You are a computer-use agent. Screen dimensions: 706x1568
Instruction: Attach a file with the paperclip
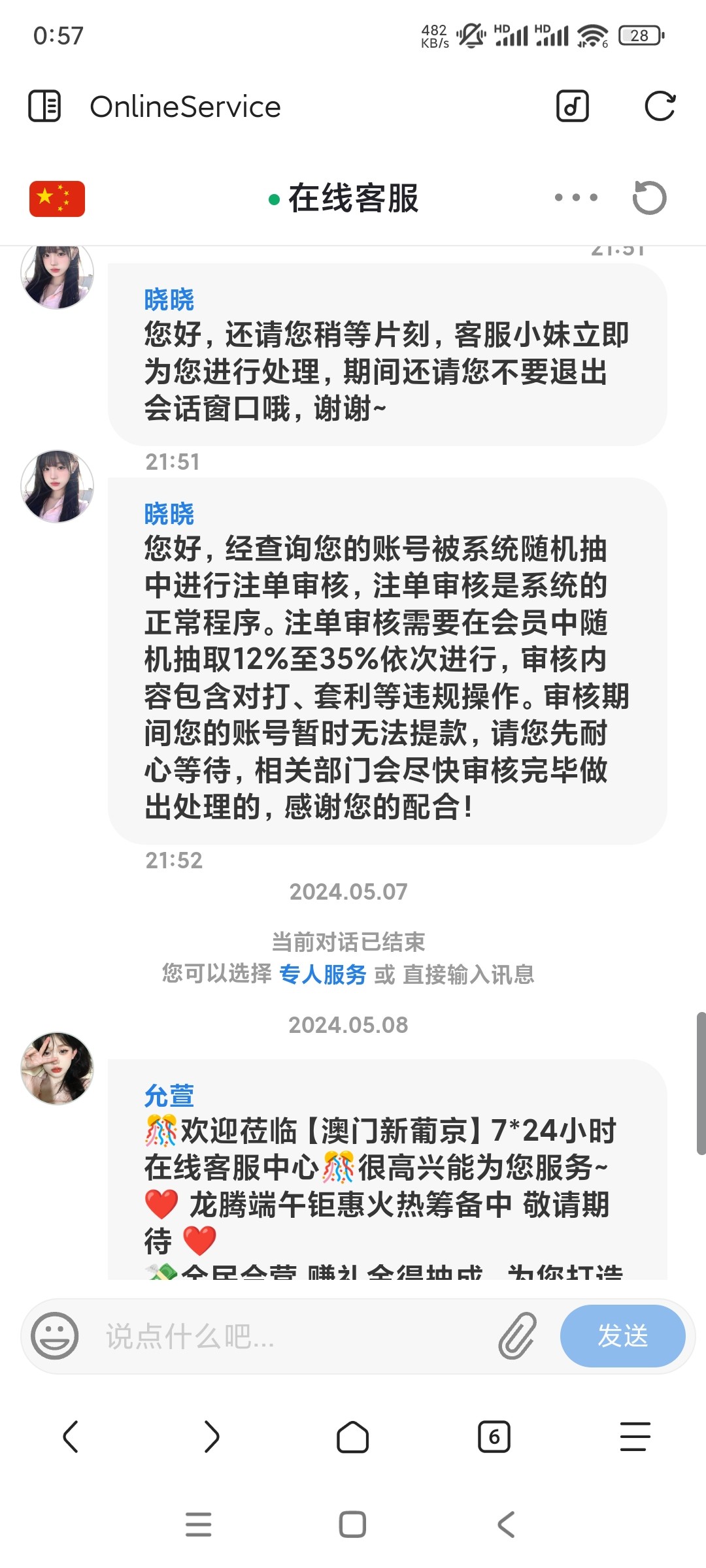(x=517, y=1336)
